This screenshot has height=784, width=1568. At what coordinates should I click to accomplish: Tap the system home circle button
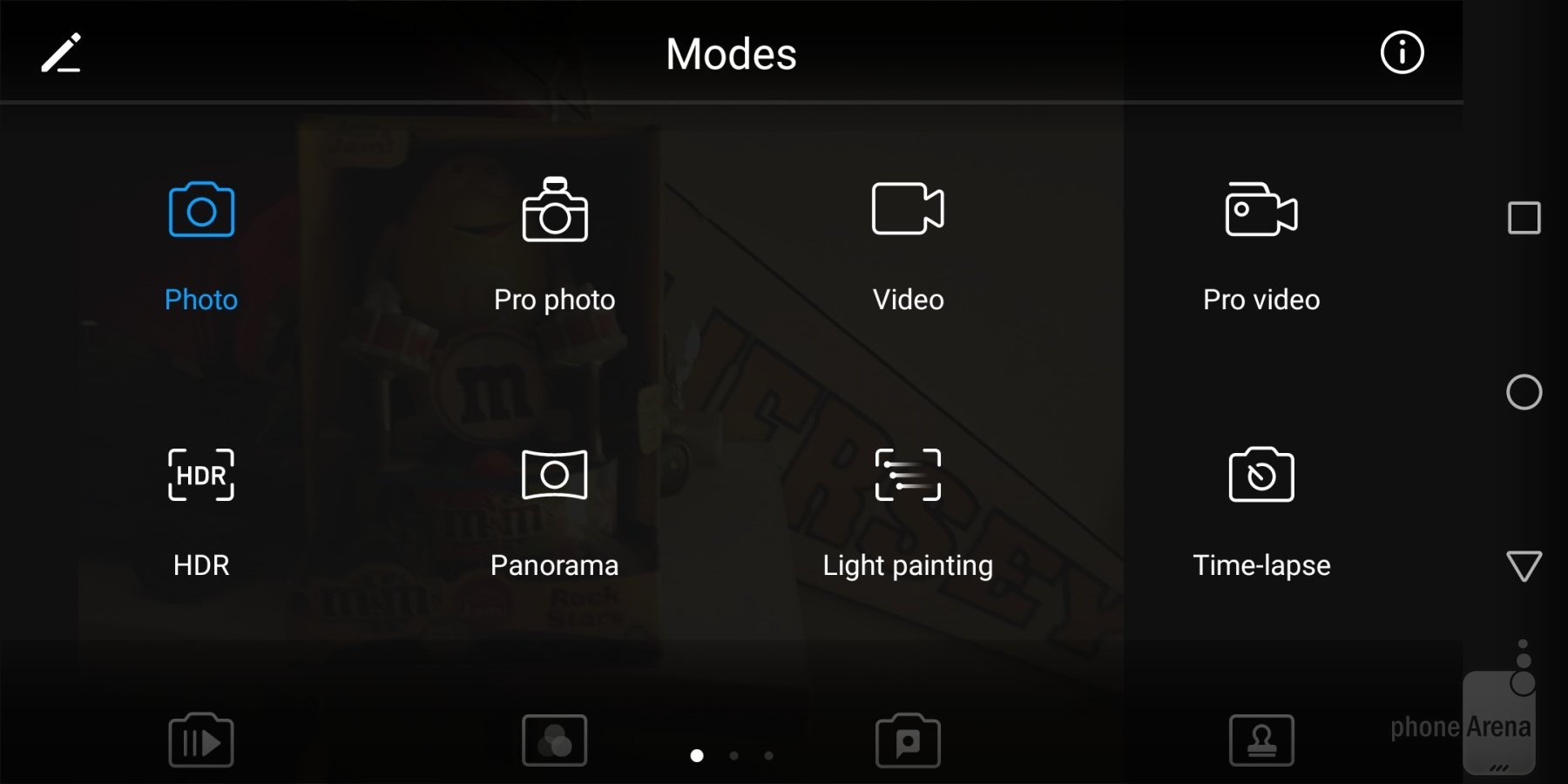[1524, 392]
